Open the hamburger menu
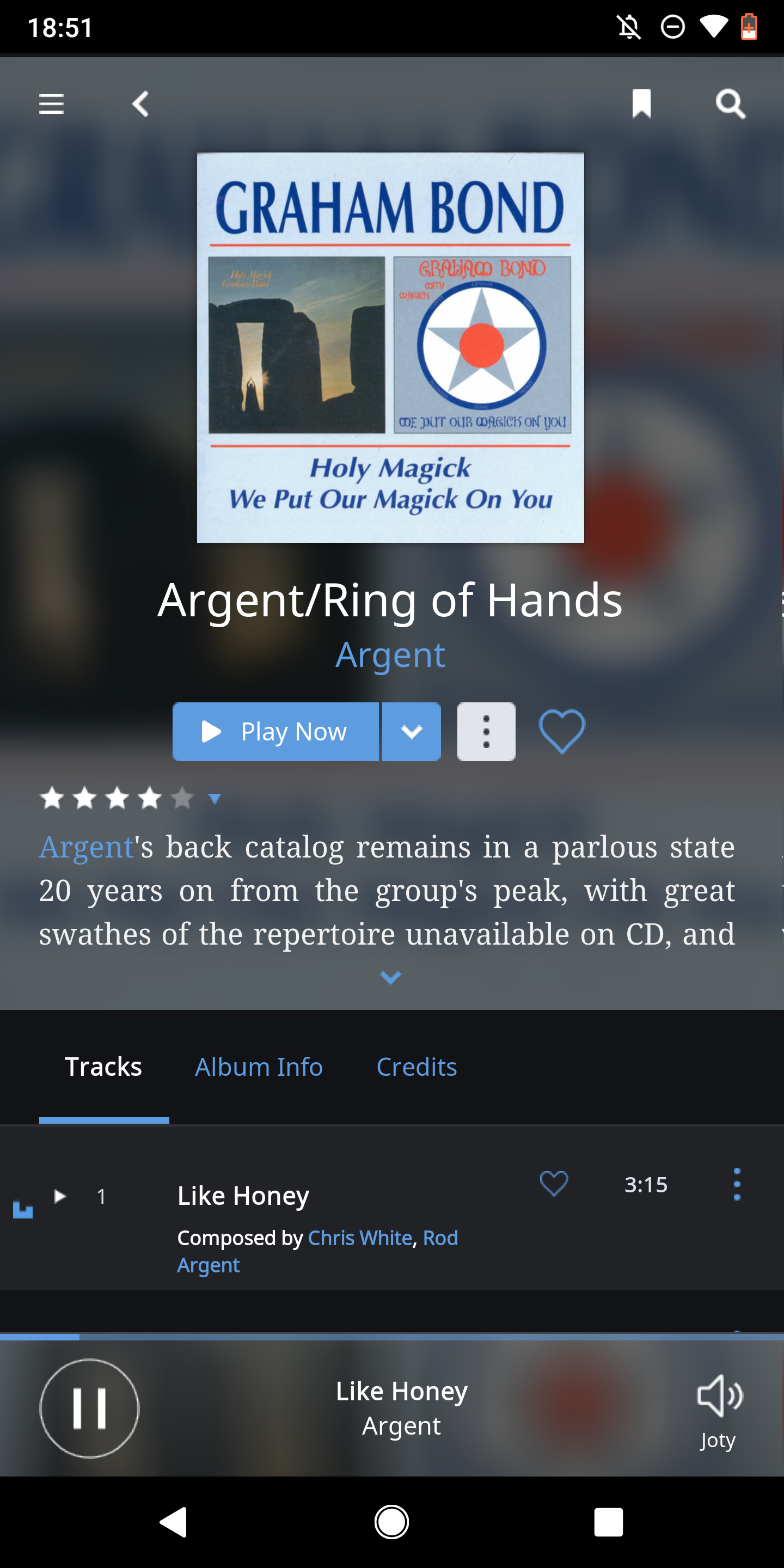The image size is (784, 1568). click(x=51, y=104)
